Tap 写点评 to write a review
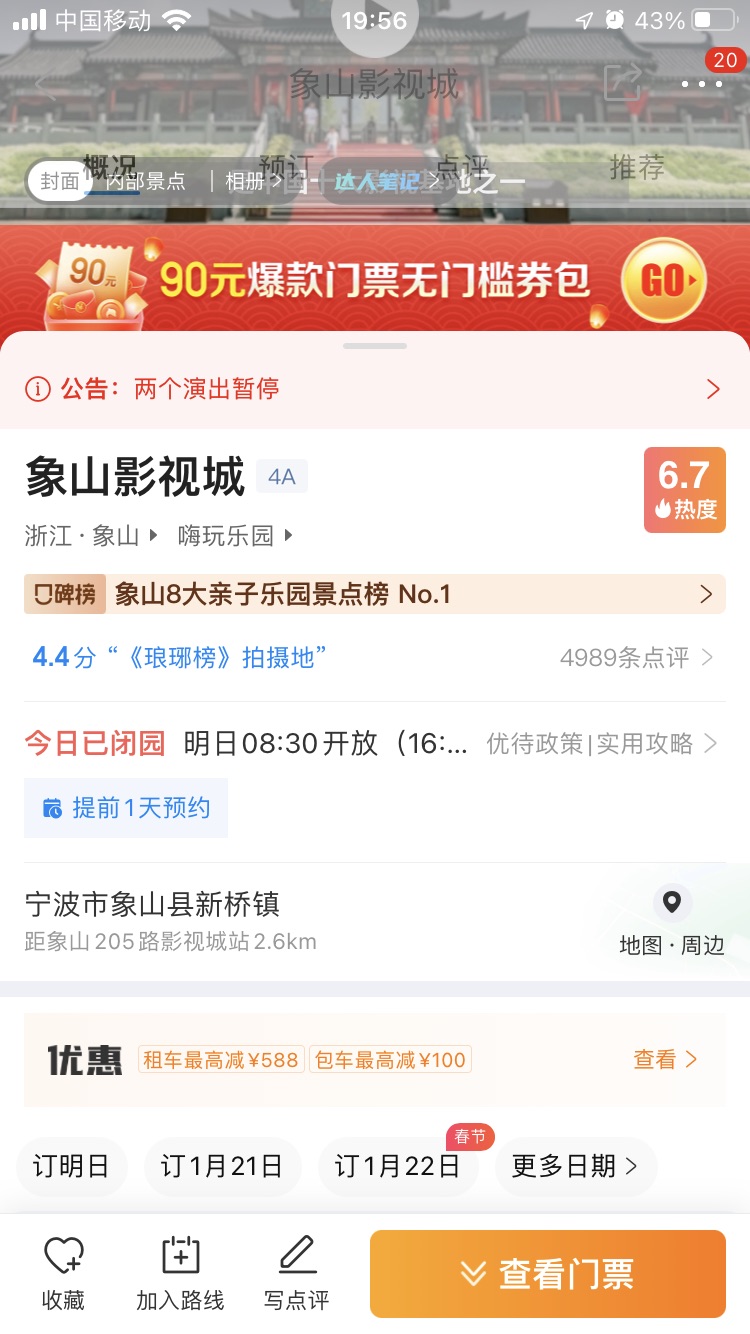 297,1273
